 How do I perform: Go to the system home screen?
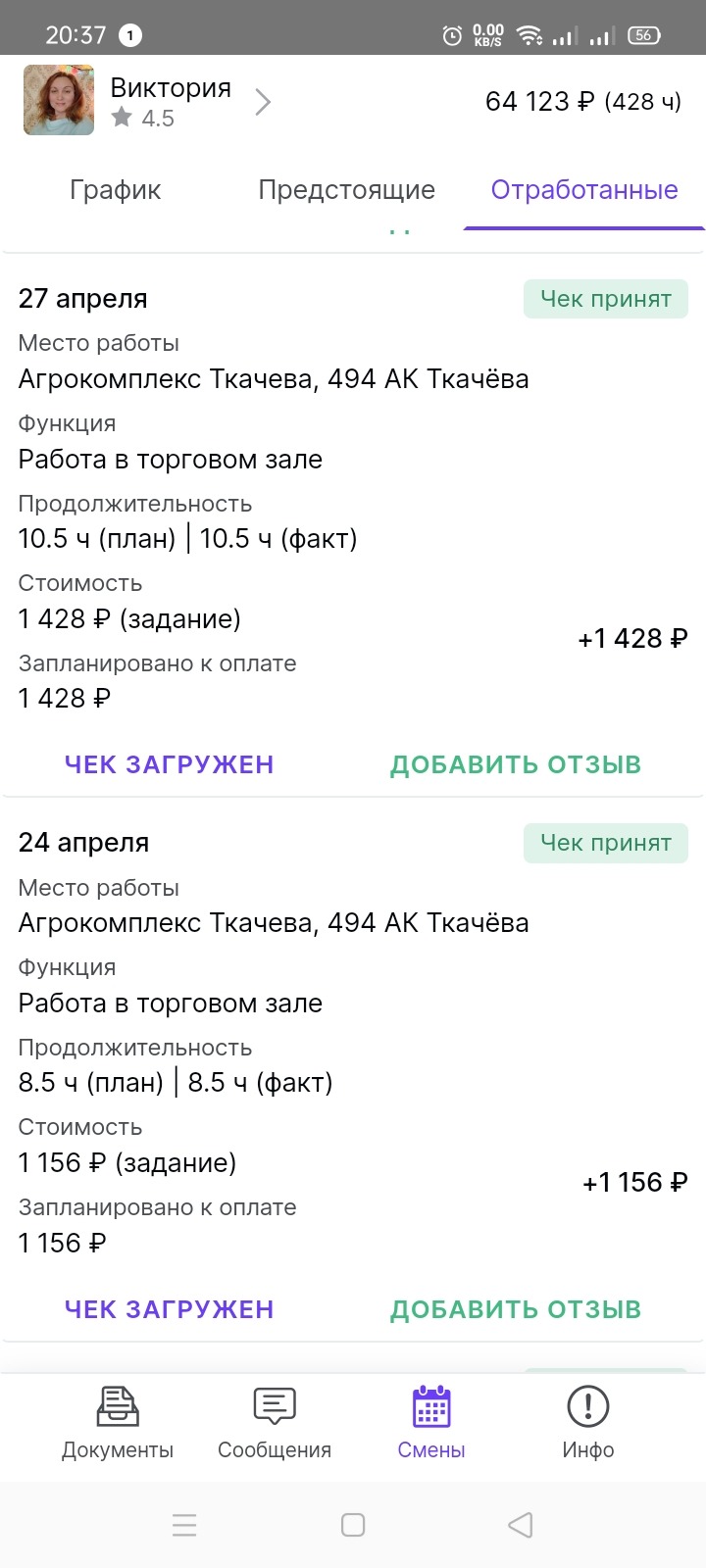pyautogui.click(x=353, y=1525)
